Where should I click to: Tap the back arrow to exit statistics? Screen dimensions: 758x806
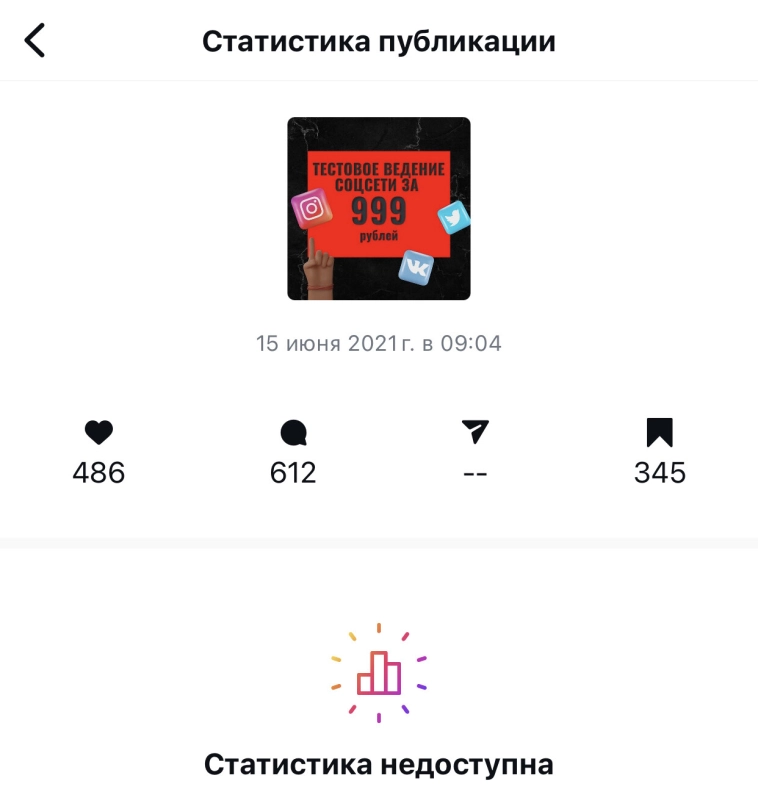coord(33,41)
